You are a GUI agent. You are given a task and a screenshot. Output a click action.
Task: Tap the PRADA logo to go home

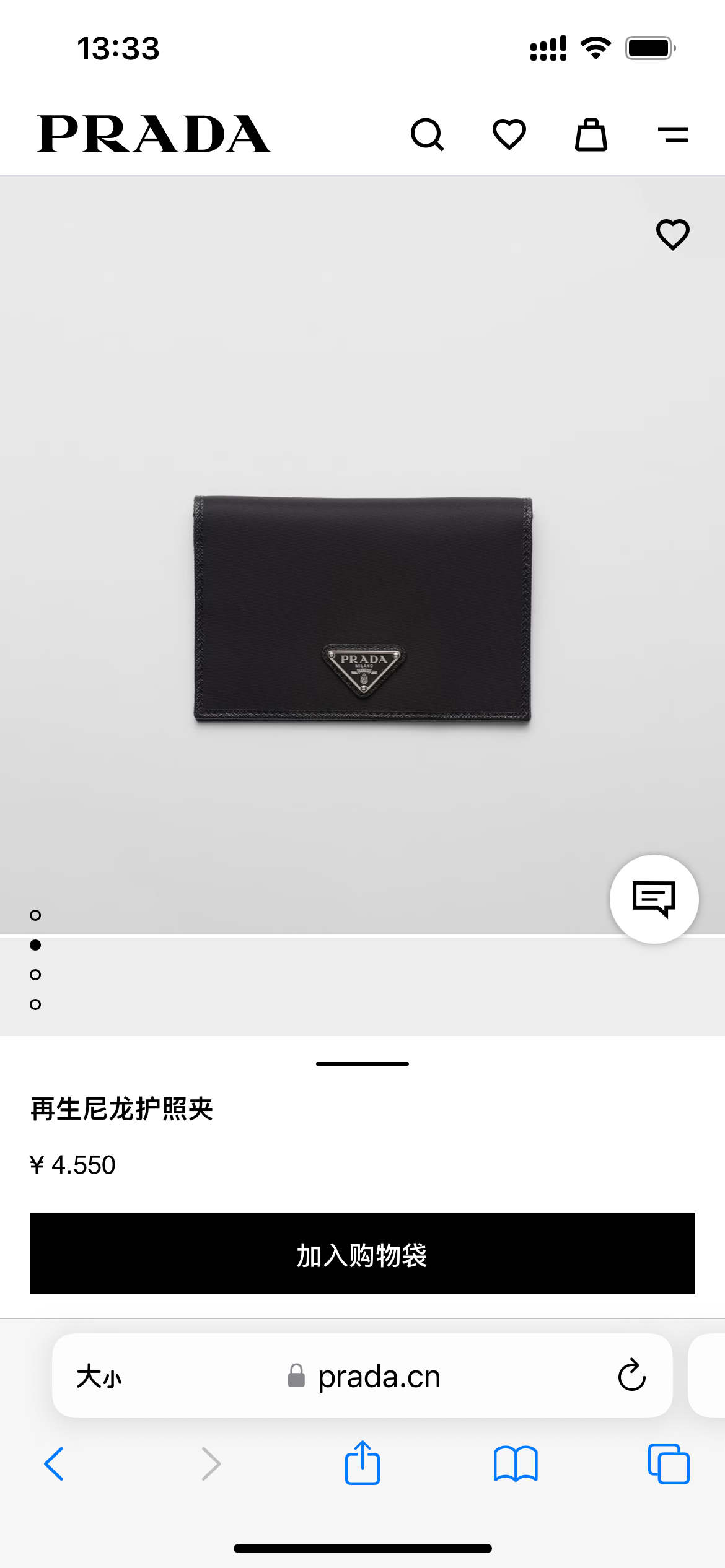154,134
